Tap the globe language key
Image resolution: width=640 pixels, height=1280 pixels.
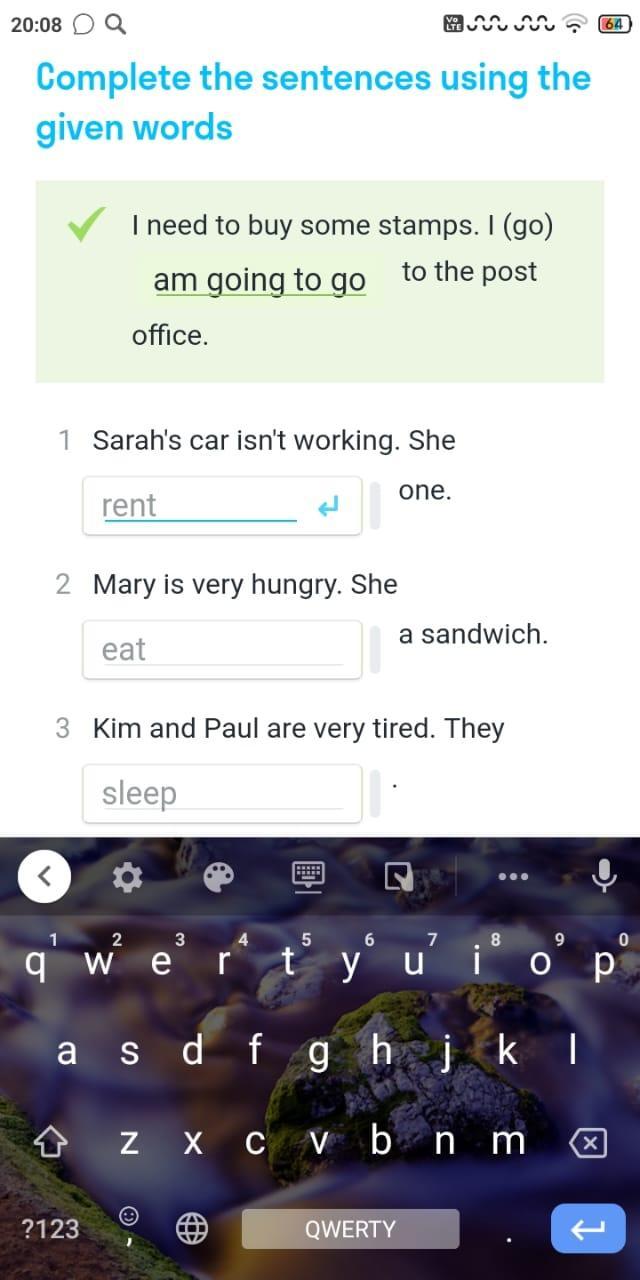(x=192, y=1229)
